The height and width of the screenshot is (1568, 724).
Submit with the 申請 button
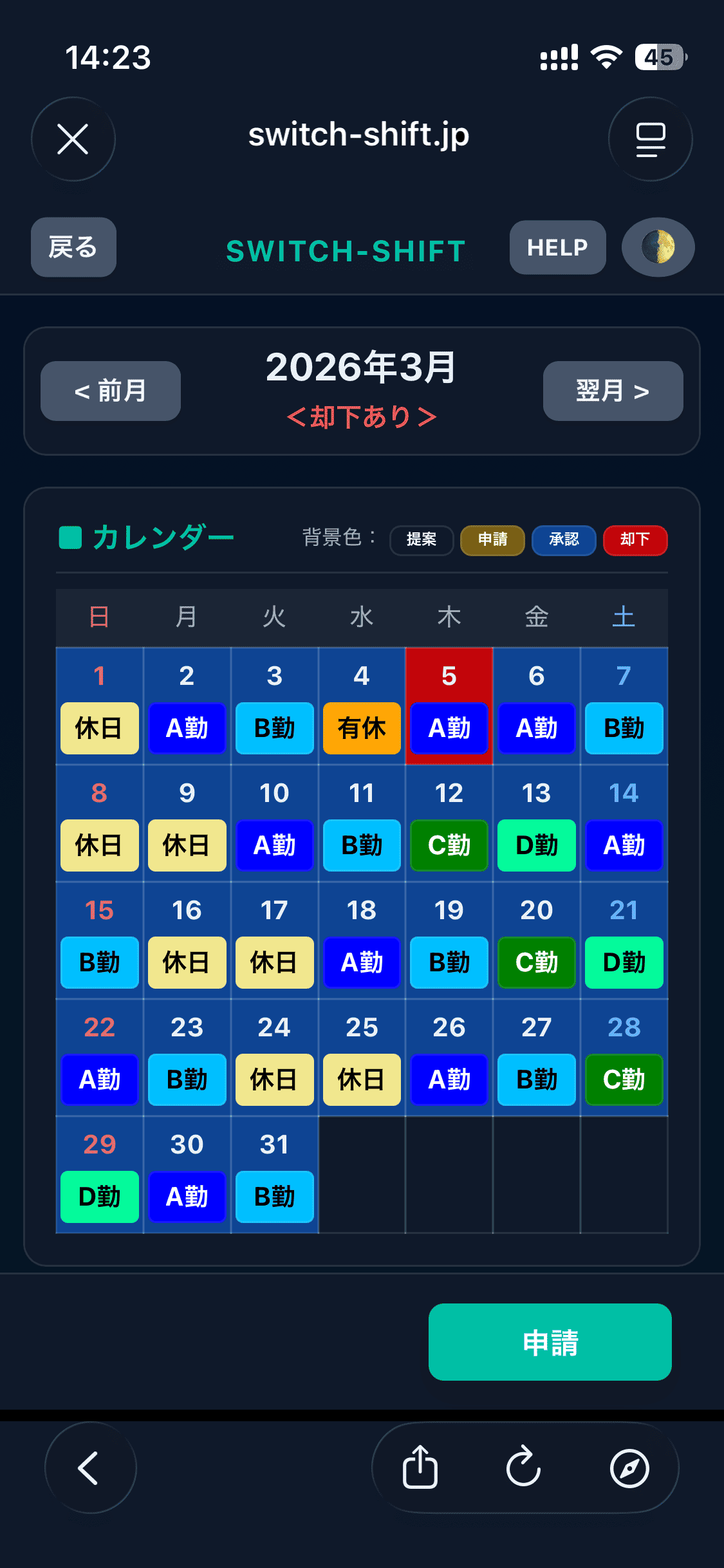550,1343
